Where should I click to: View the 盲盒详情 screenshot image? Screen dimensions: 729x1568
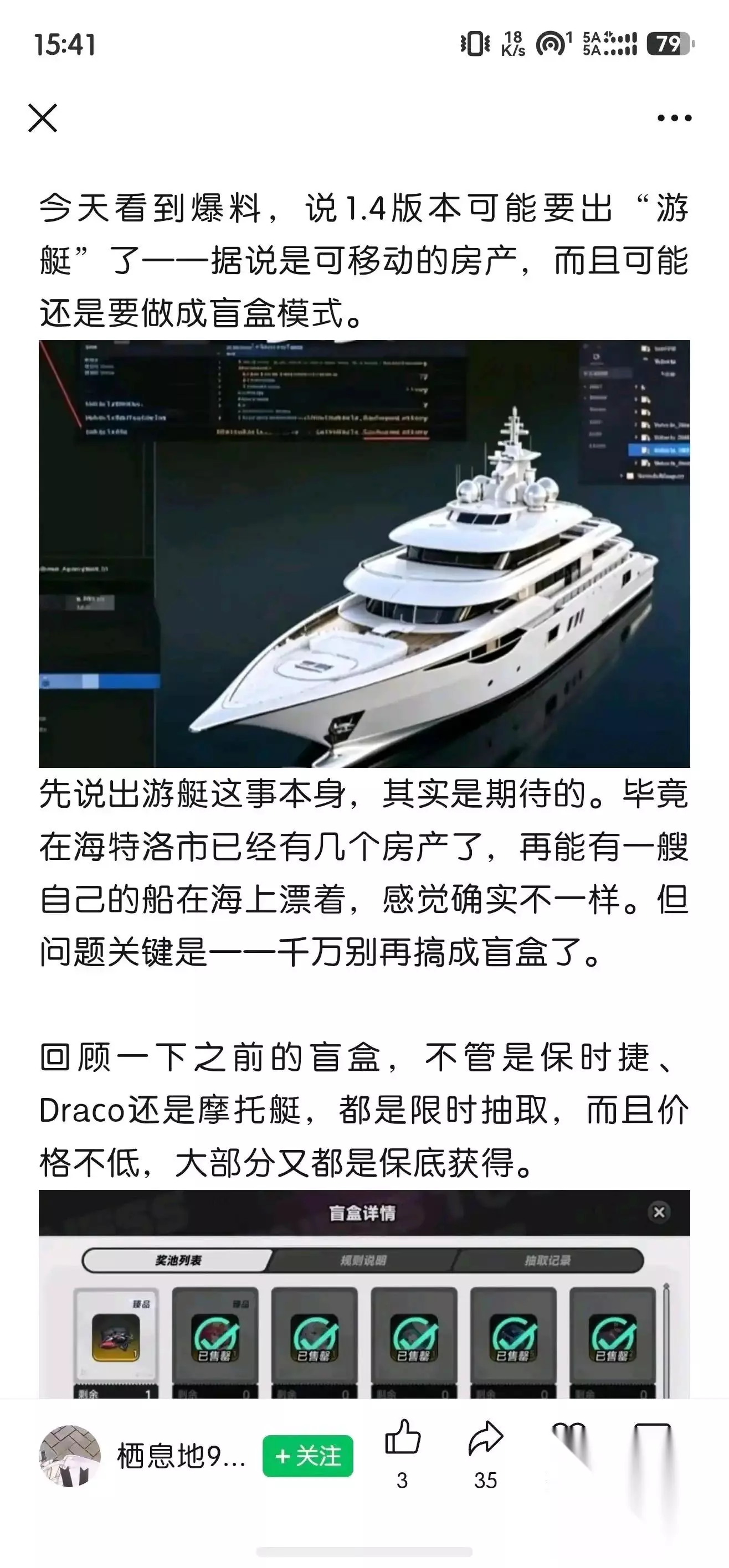tap(364, 1293)
